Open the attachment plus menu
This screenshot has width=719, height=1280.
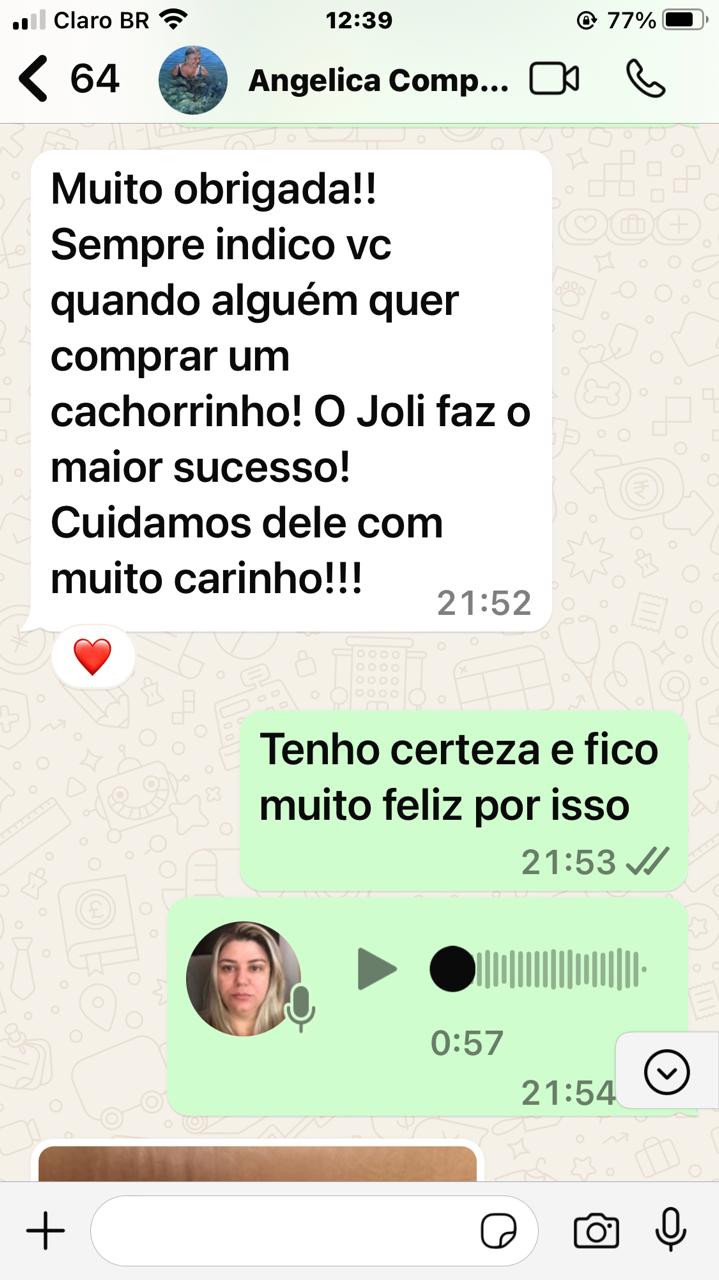point(45,1231)
